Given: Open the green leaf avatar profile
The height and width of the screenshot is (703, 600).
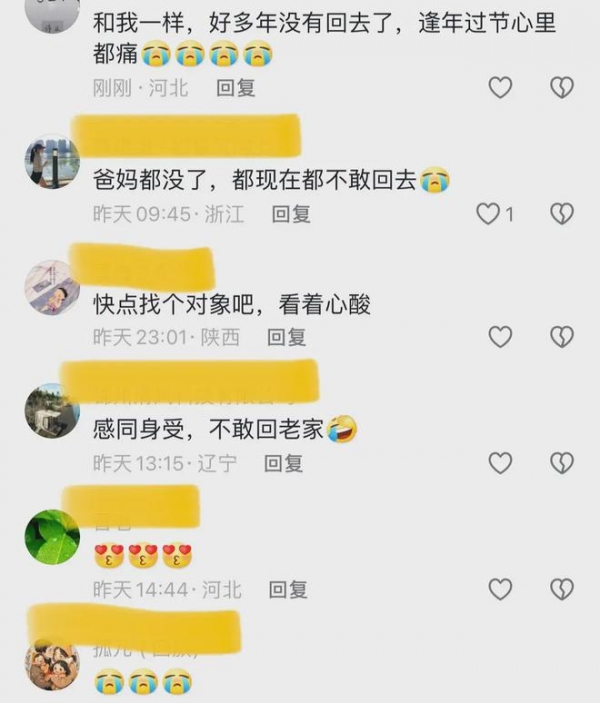Looking at the screenshot, I should pyautogui.click(x=52, y=537).
